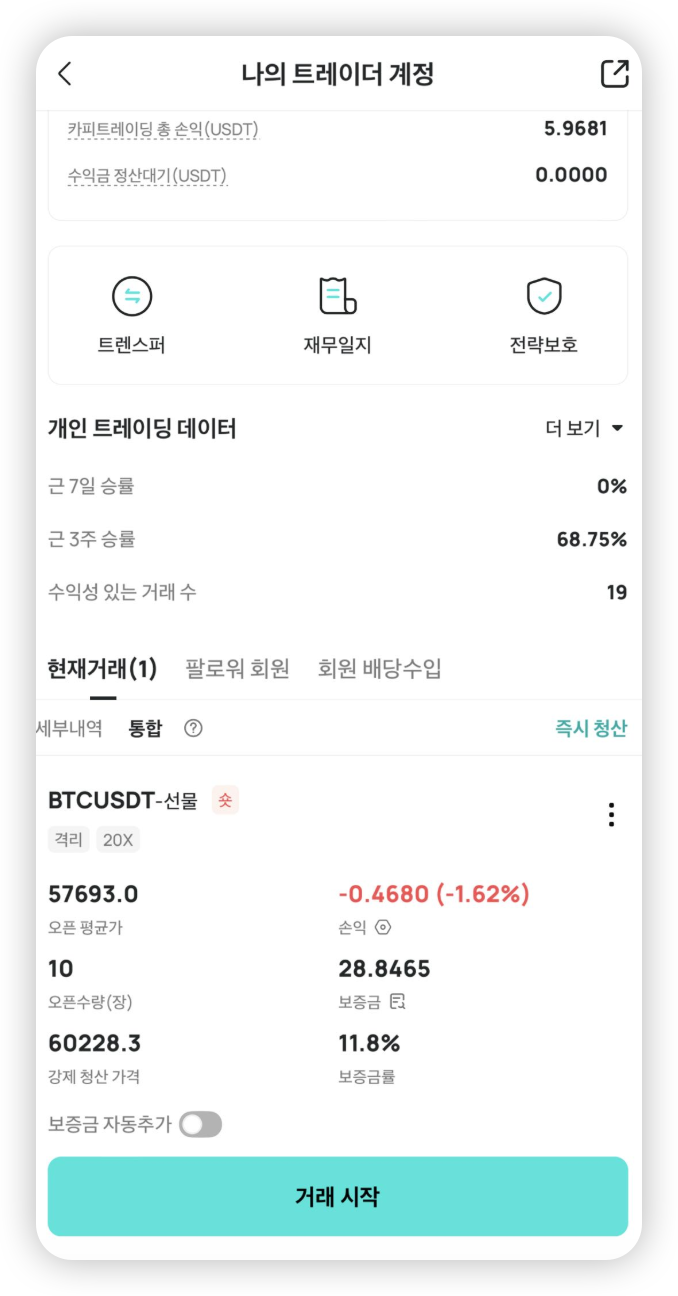Switch to the 팔로워 회원 tab
The height and width of the screenshot is (1296, 678).
pos(237,668)
